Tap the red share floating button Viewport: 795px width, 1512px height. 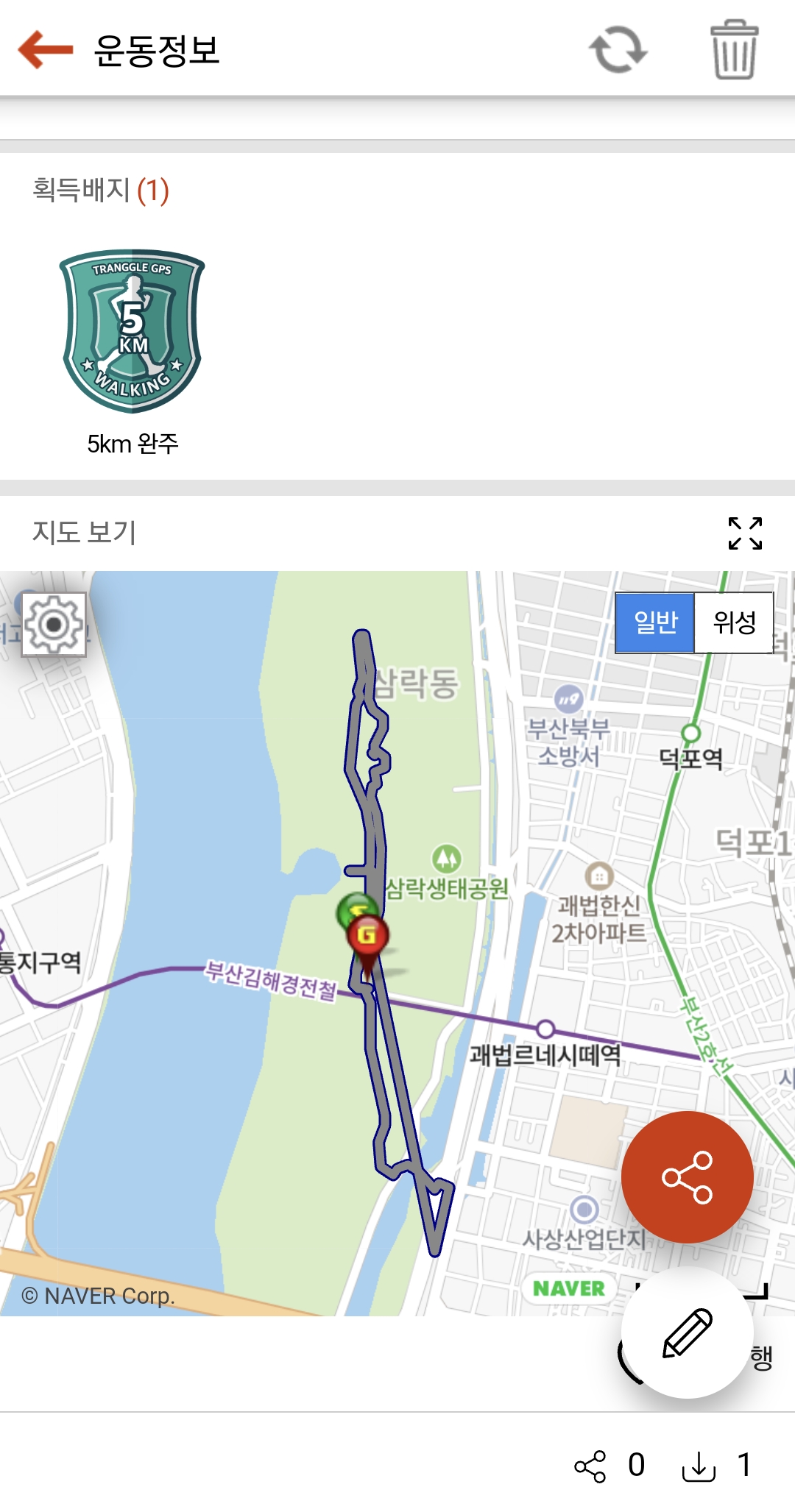(687, 1177)
